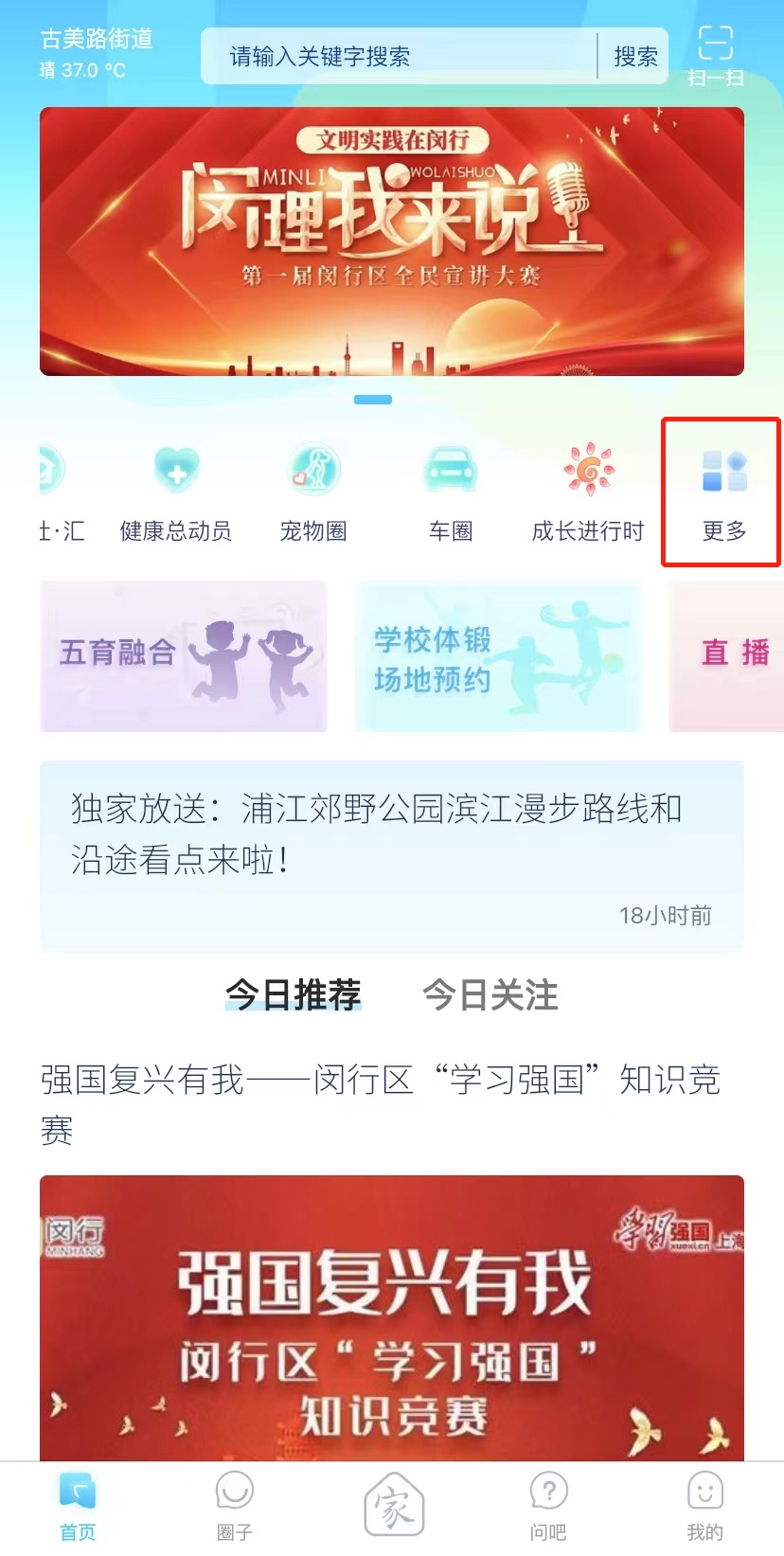Open 健康总动员 shortcut
784x1556 pixels.
(x=176, y=492)
